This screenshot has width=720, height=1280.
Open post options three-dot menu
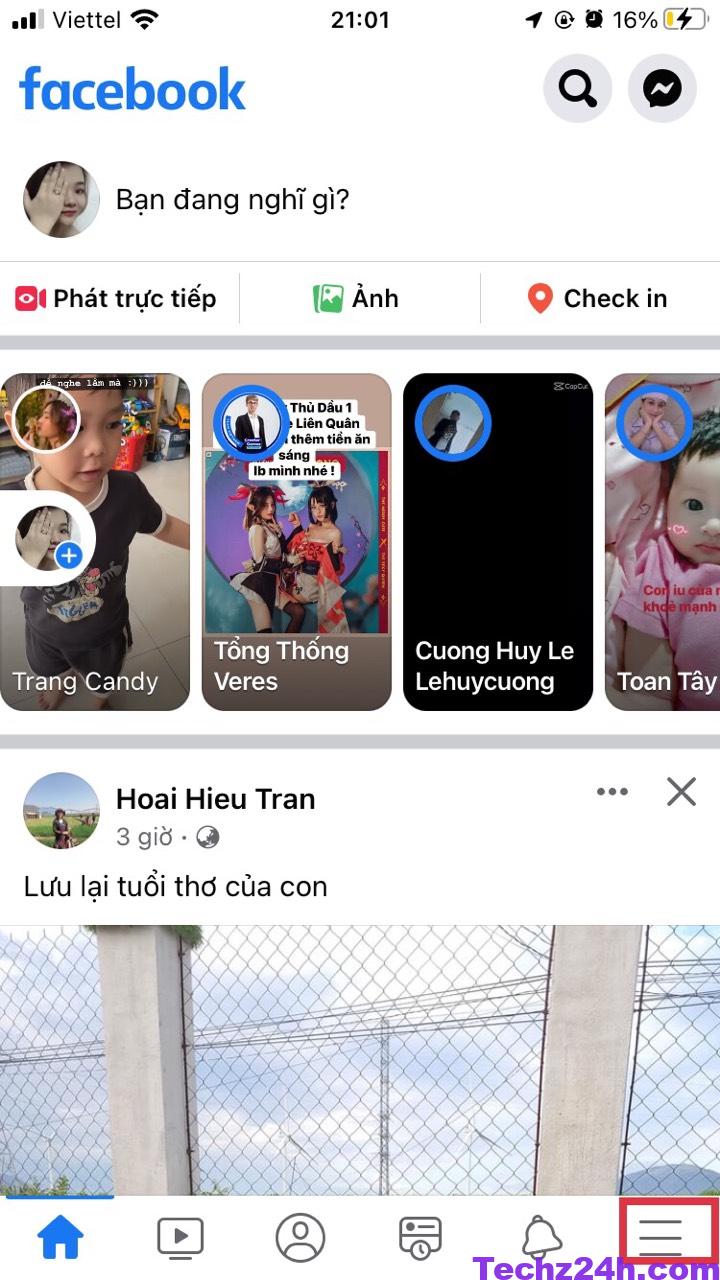point(612,792)
